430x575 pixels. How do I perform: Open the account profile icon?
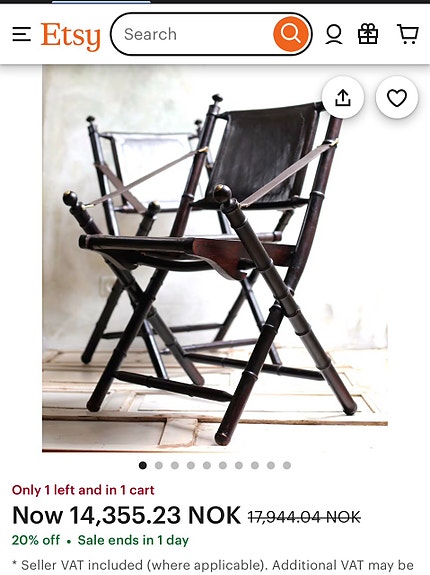(x=334, y=34)
